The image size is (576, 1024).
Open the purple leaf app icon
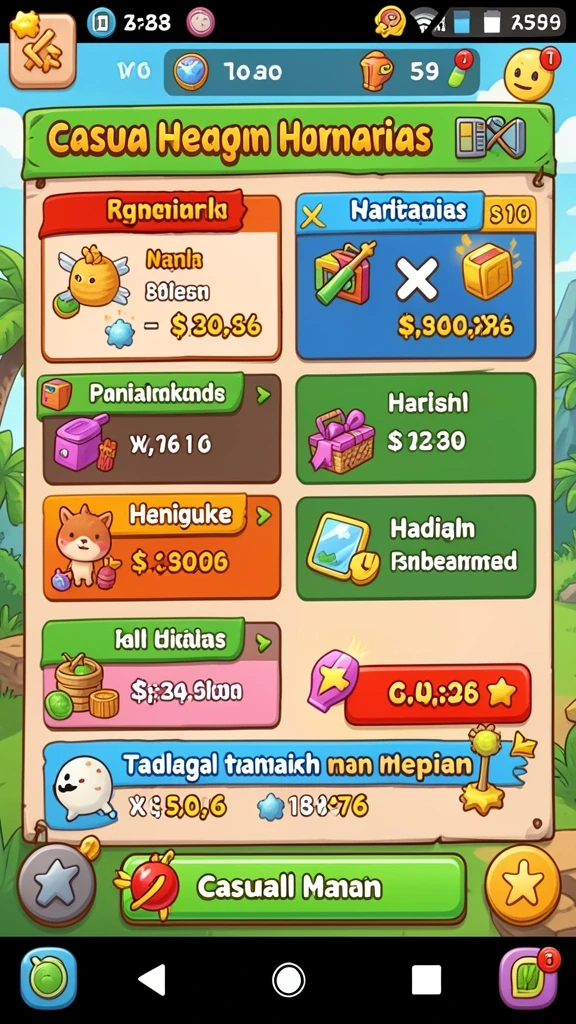[528, 979]
